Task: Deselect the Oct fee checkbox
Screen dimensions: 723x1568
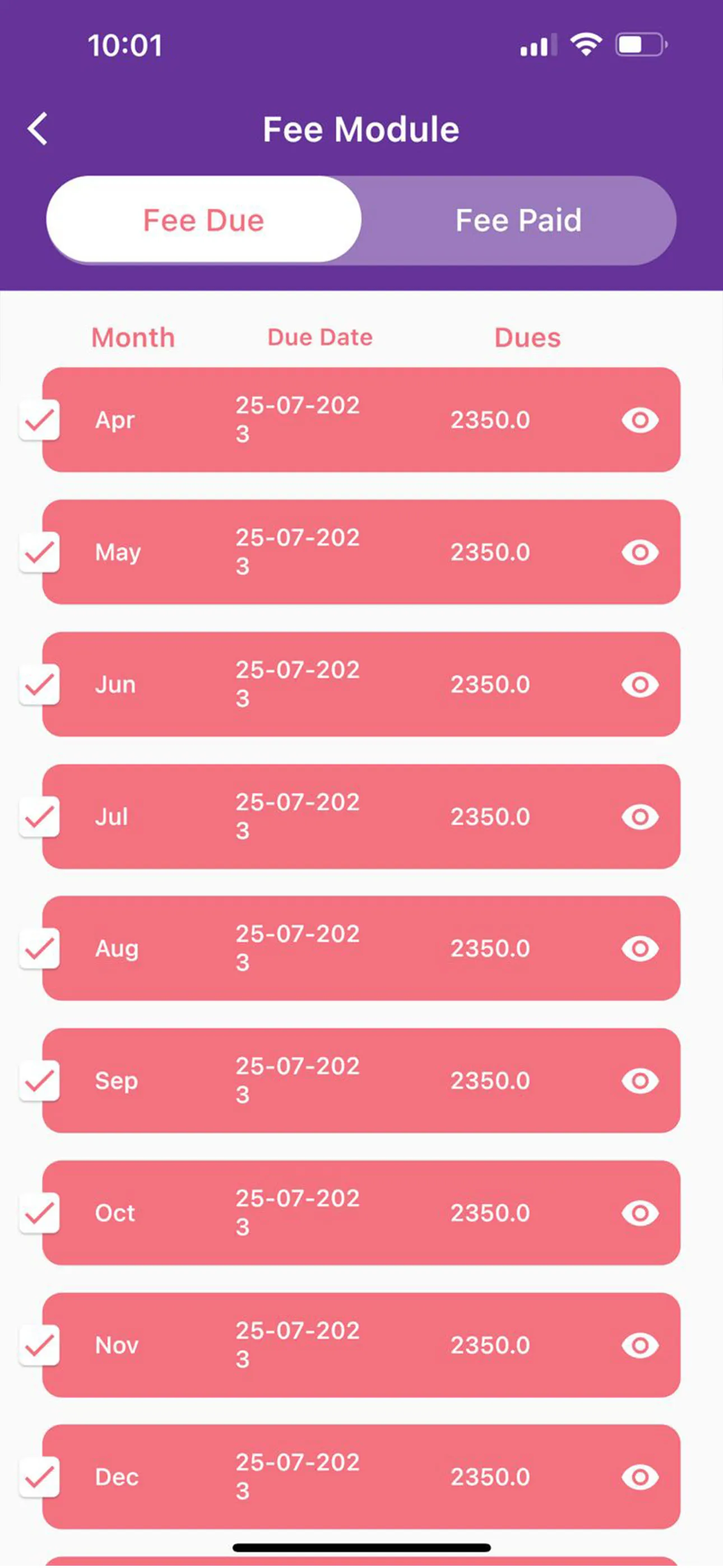Action: pyautogui.click(x=40, y=1213)
